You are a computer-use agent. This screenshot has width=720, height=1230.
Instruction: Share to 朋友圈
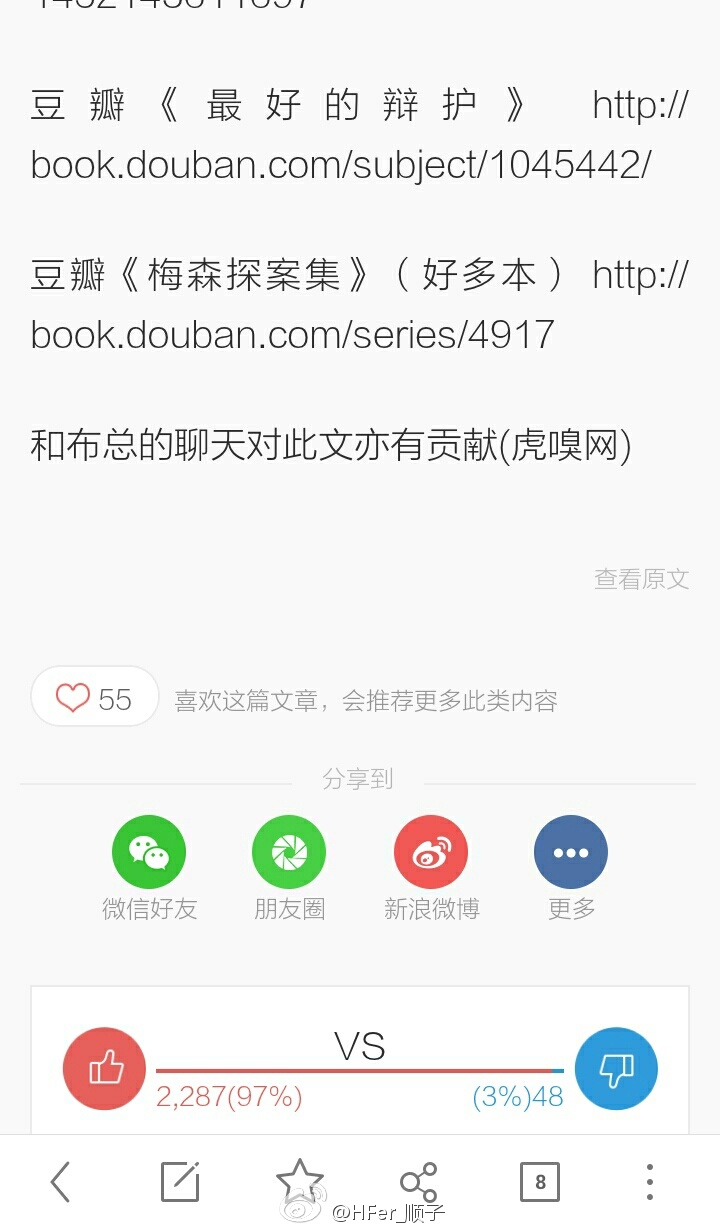(x=289, y=852)
